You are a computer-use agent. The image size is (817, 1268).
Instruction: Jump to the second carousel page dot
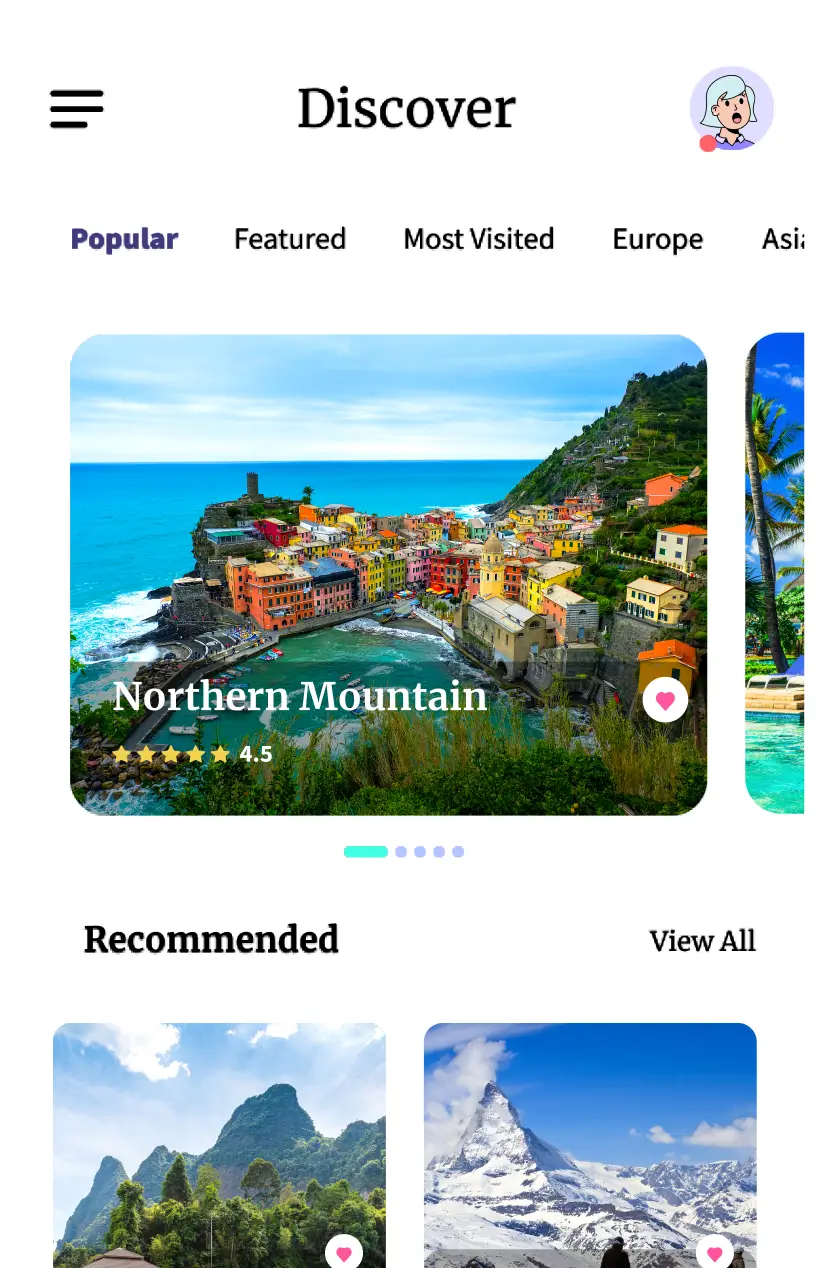401,852
